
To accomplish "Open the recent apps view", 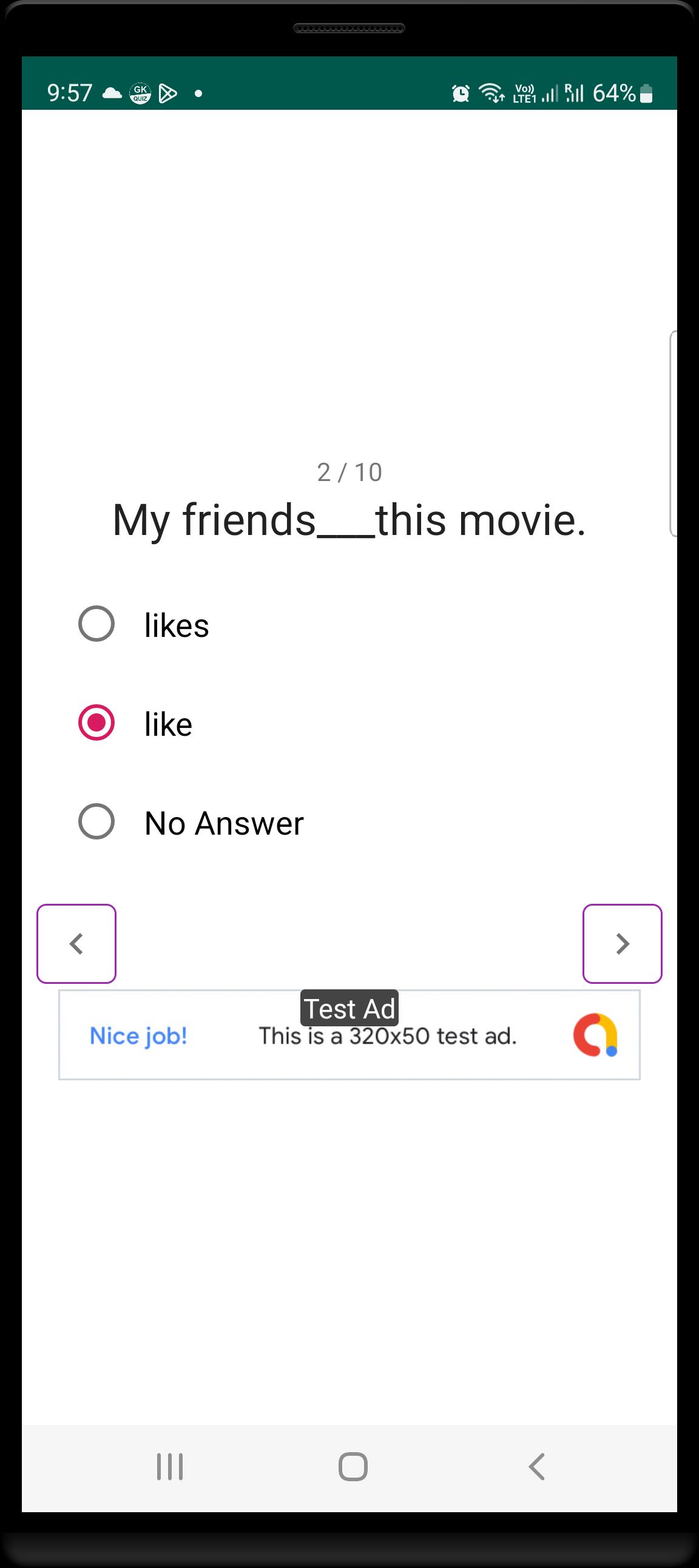I will pyautogui.click(x=170, y=1466).
